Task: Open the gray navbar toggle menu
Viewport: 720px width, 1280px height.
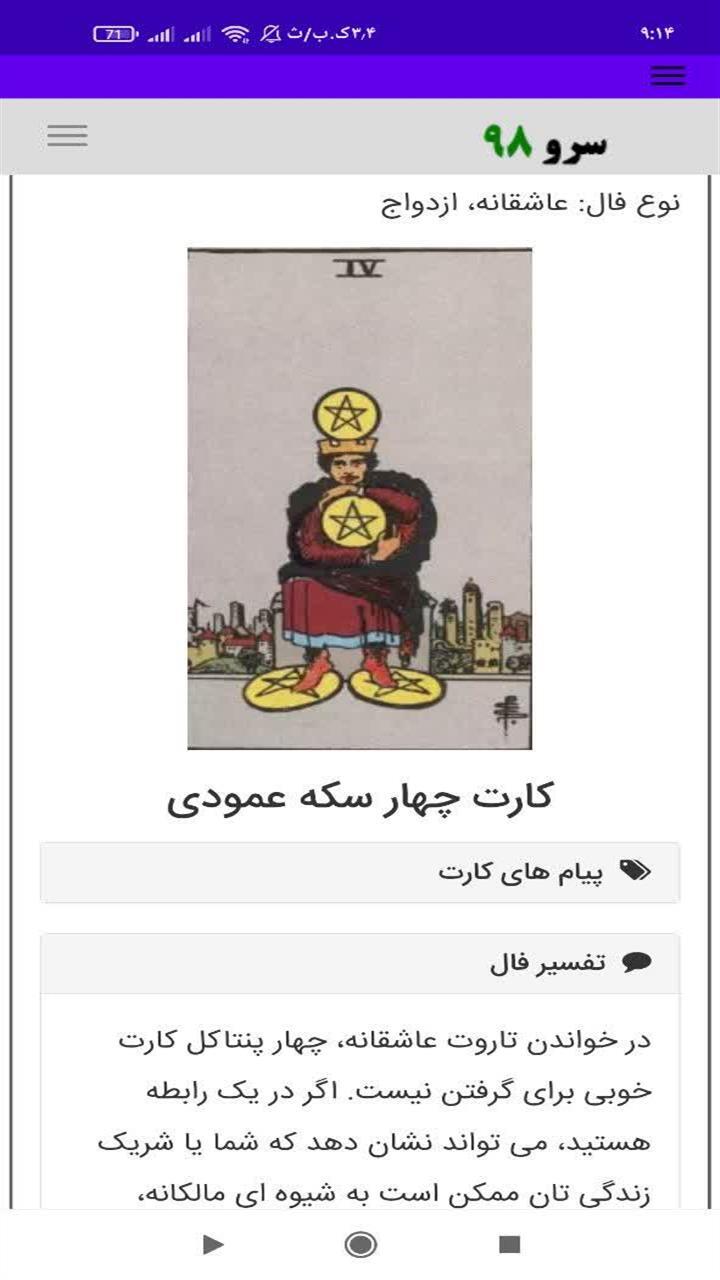Action: tap(67, 136)
